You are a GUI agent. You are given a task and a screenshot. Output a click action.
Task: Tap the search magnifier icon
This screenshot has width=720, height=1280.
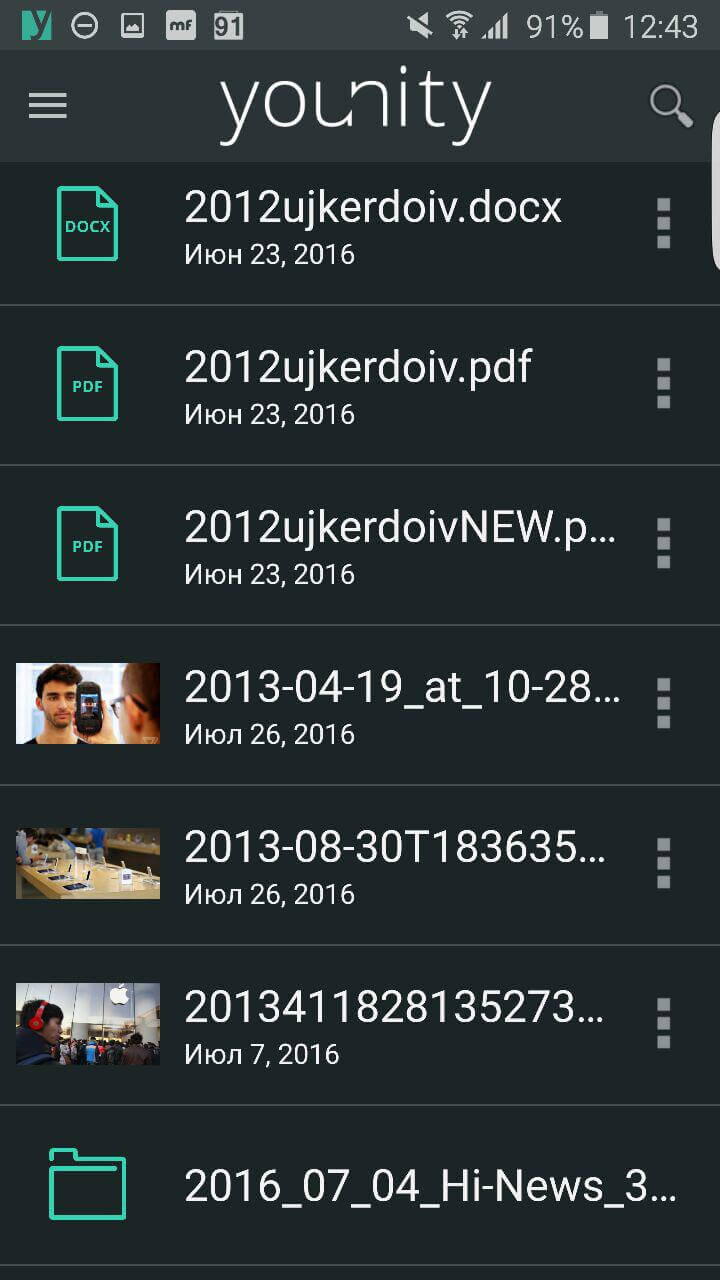pyautogui.click(x=671, y=106)
